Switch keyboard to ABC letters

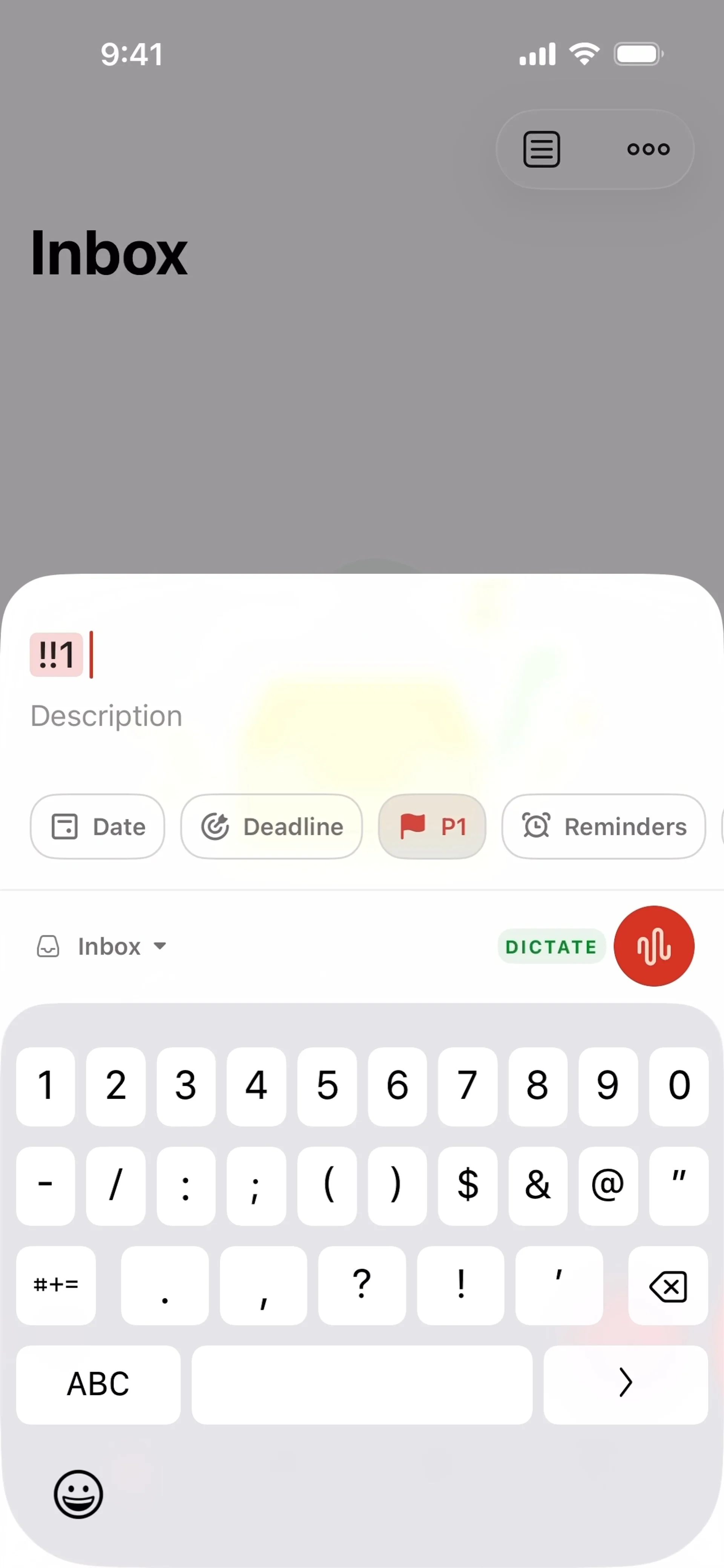point(98,1384)
